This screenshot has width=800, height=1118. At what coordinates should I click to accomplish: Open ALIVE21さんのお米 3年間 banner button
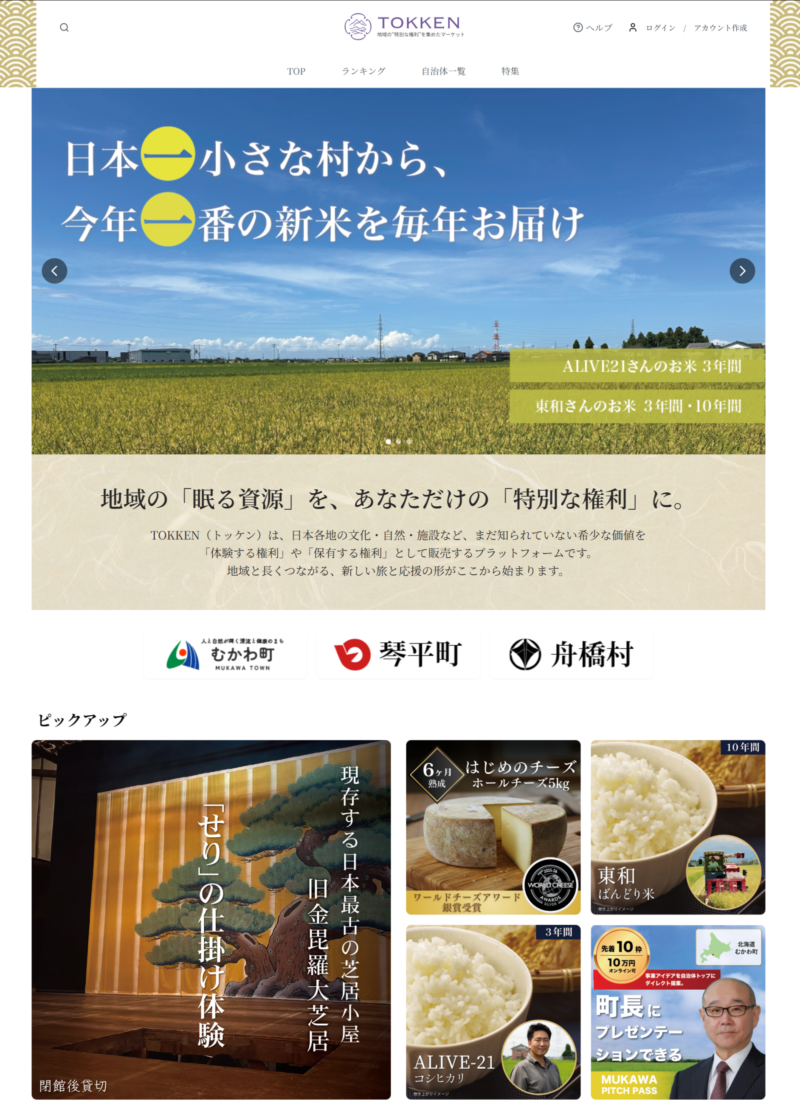637,366
